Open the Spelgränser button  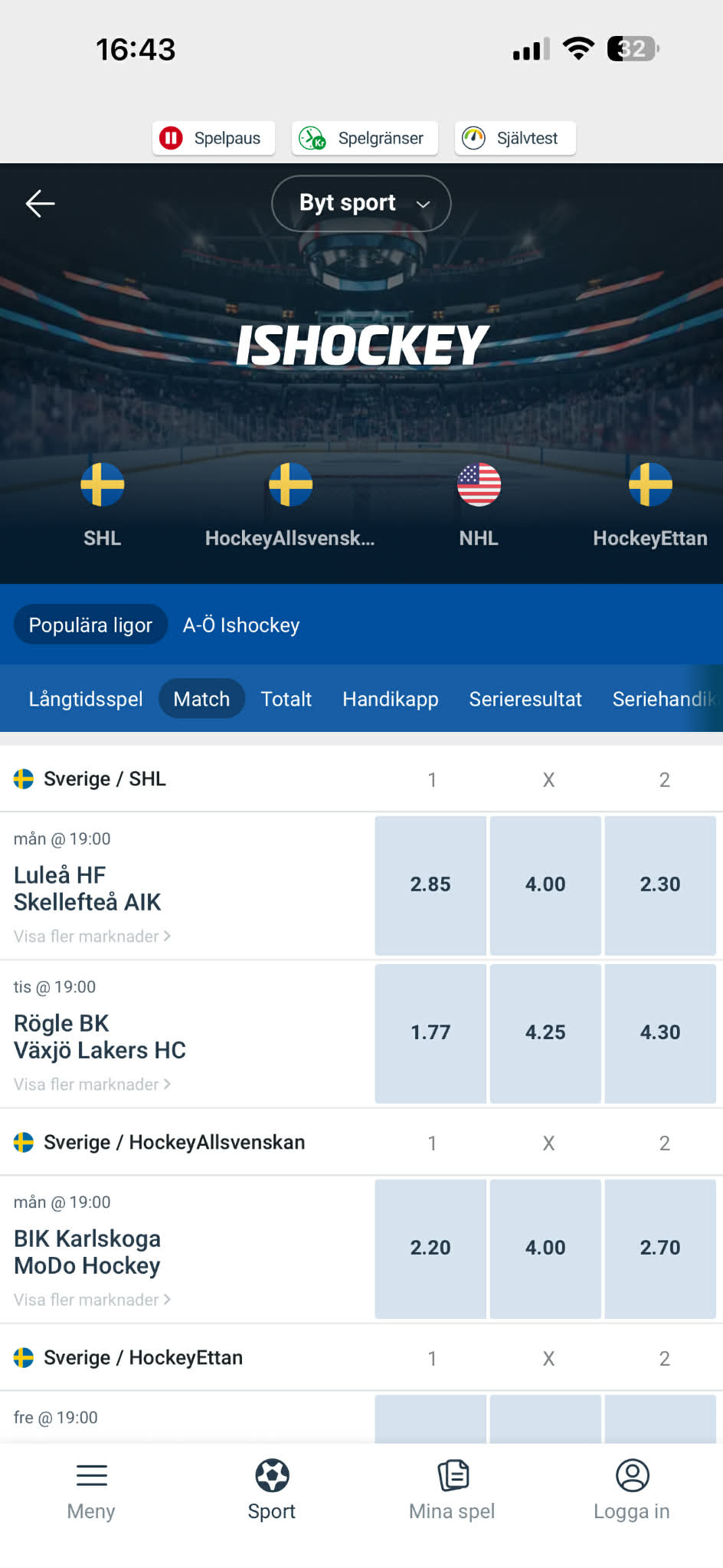(x=364, y=138)
